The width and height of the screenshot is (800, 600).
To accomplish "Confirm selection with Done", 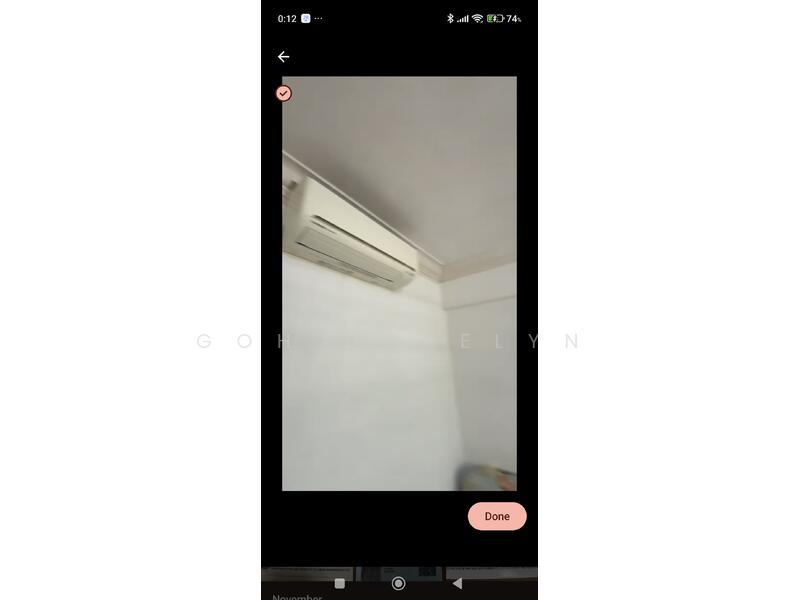I will (x=497, y=516).
